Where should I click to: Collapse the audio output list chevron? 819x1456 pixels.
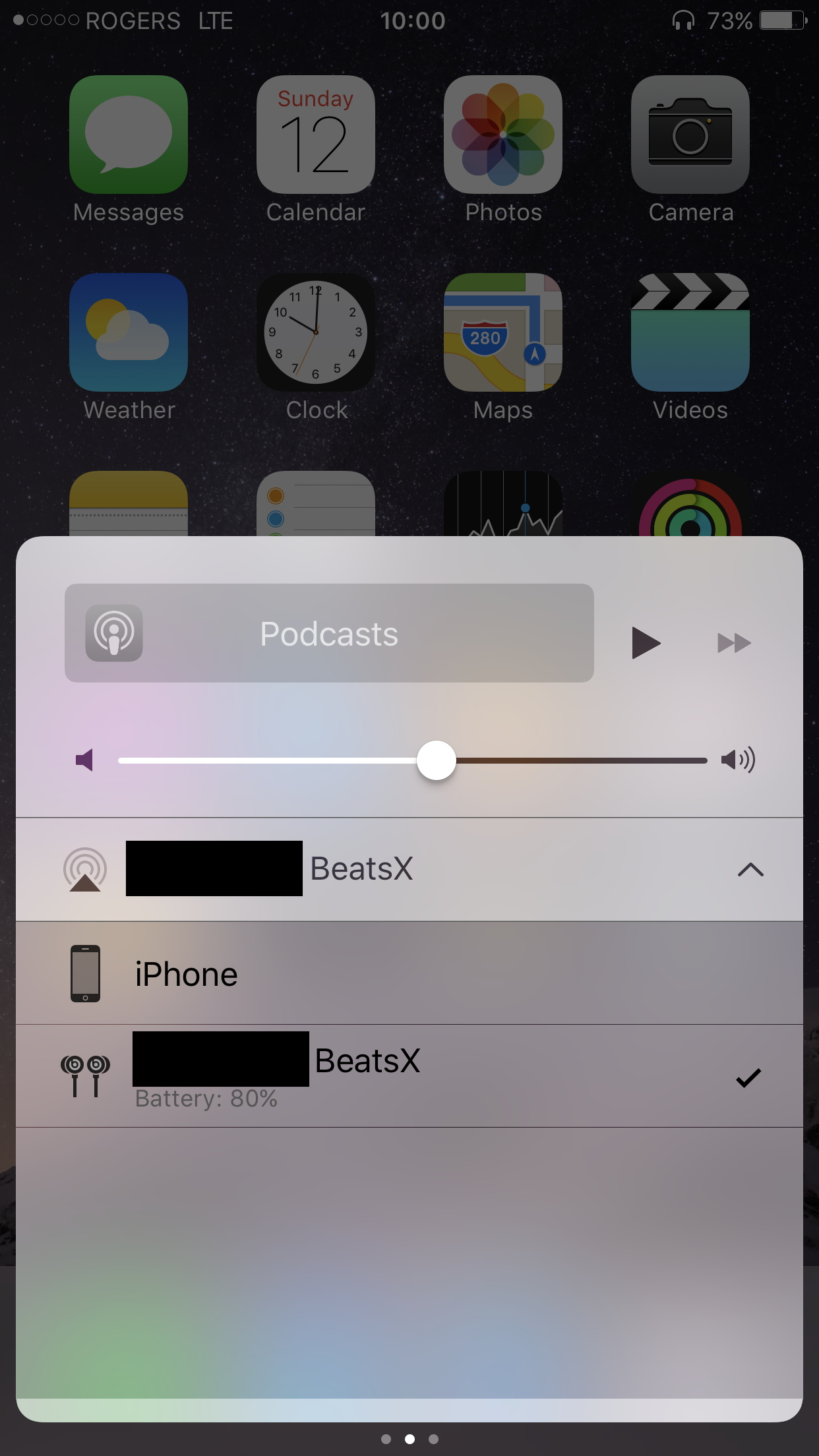(x=750, y=870)
